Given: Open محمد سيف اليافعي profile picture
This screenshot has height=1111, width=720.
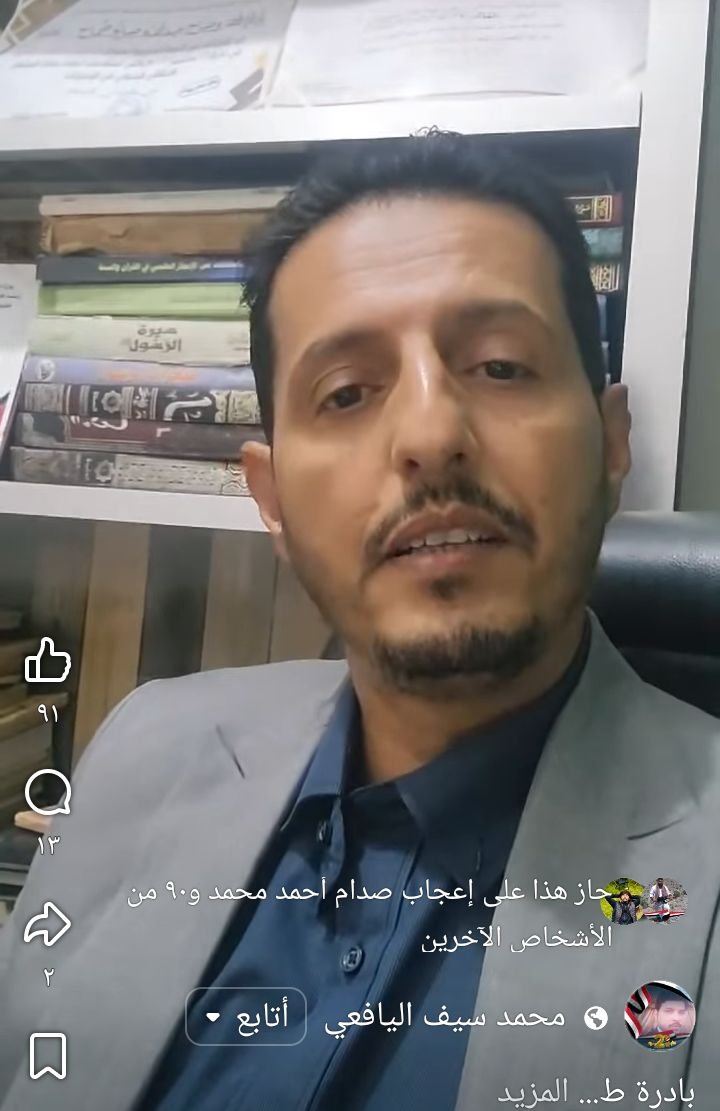Looking at the screenshot, I should pyautogui.click(x=659, y=1016).
